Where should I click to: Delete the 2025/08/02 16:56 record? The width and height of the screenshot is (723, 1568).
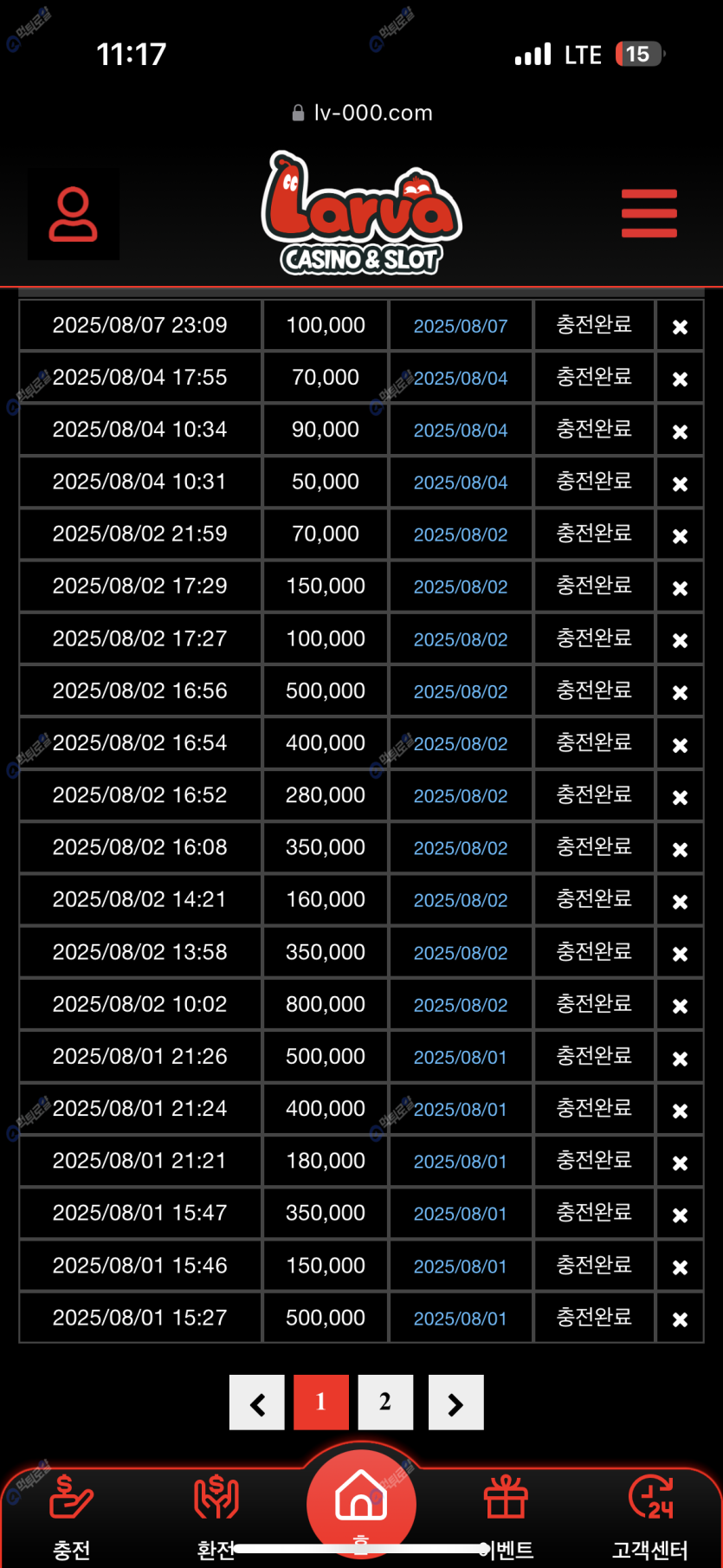[680, 692]
